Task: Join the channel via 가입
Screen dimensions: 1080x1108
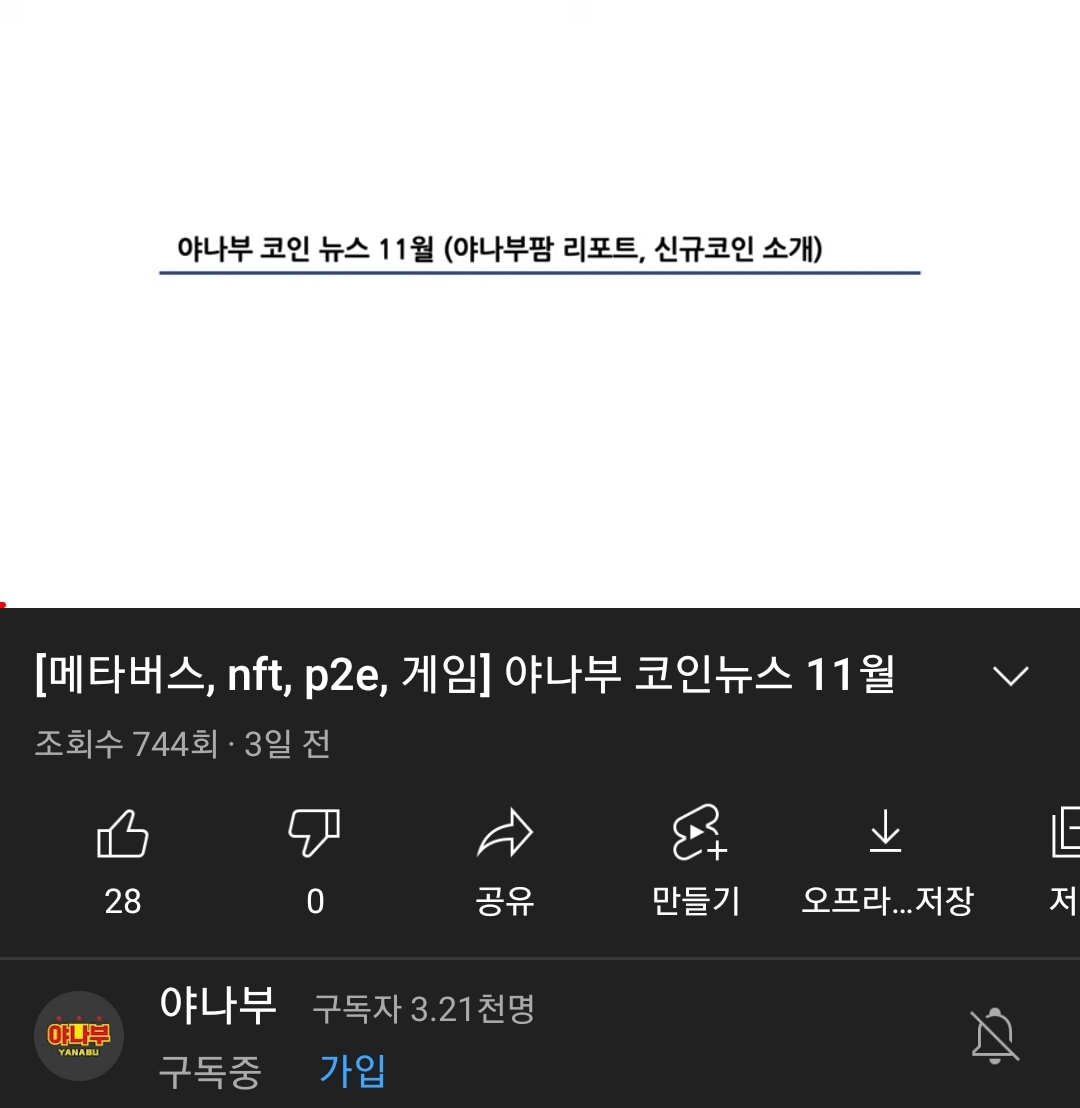Action: (353, 1070)
